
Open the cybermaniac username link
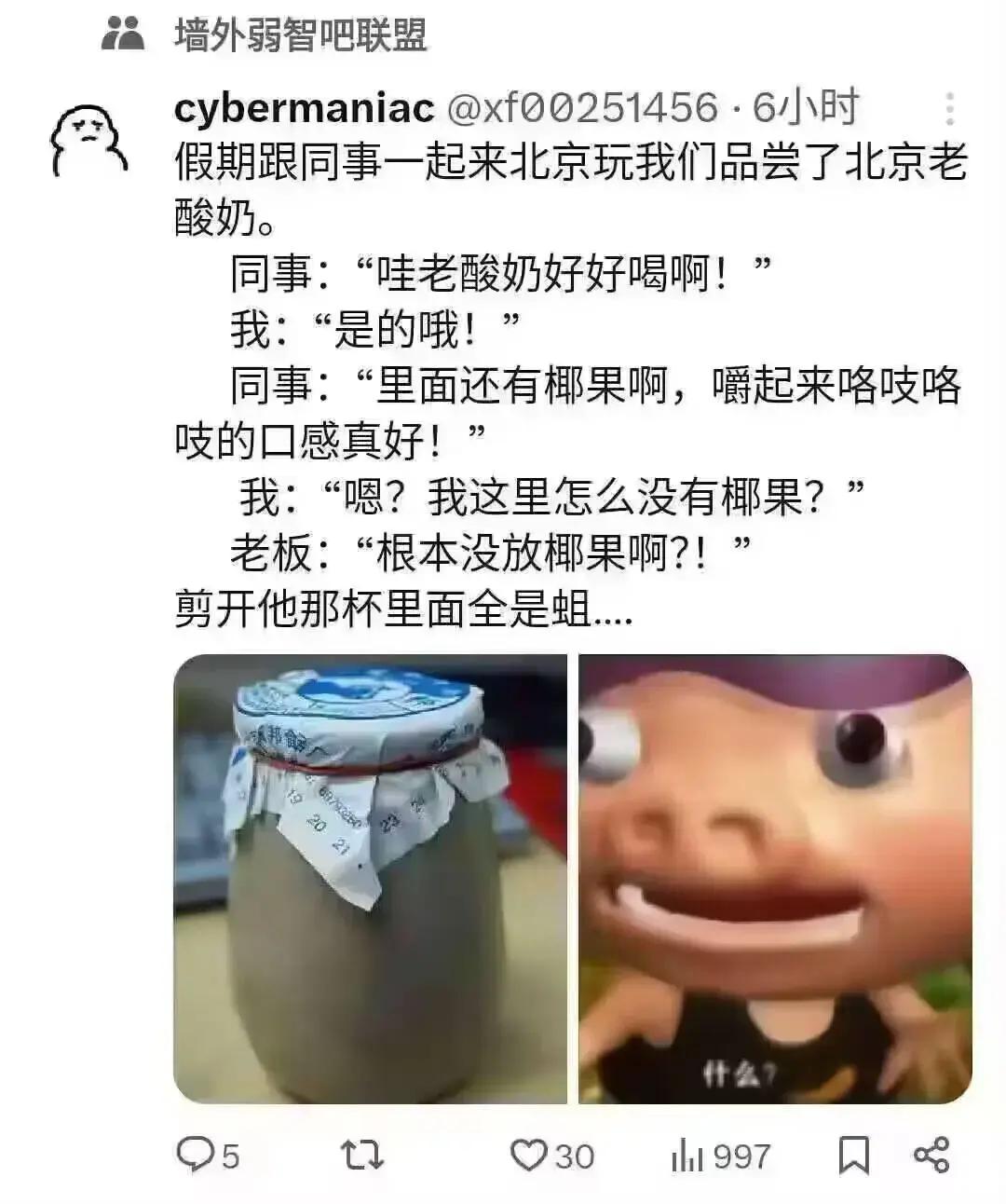(x=304, y=109)
